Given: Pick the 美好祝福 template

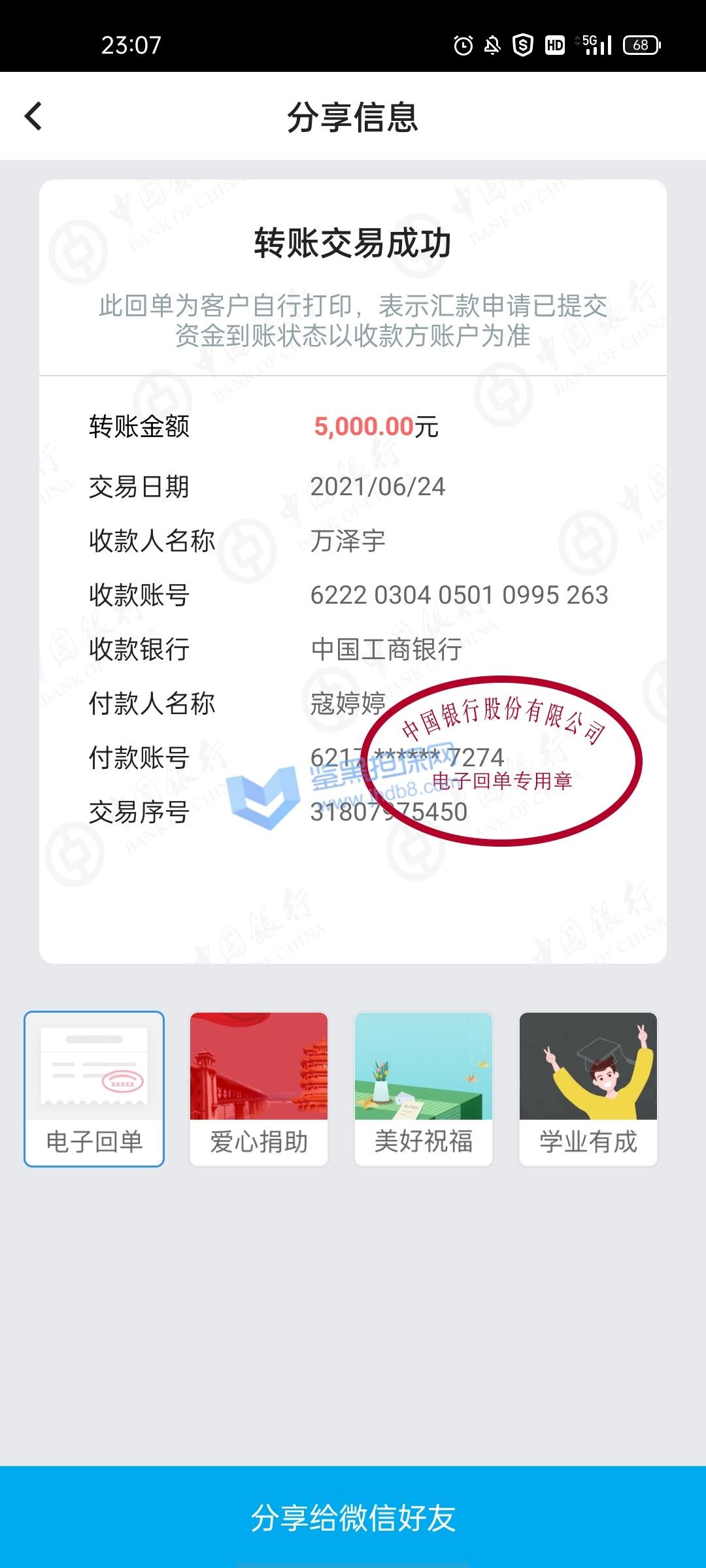Looking at the screenshot, I should [x=424, y=1088].
